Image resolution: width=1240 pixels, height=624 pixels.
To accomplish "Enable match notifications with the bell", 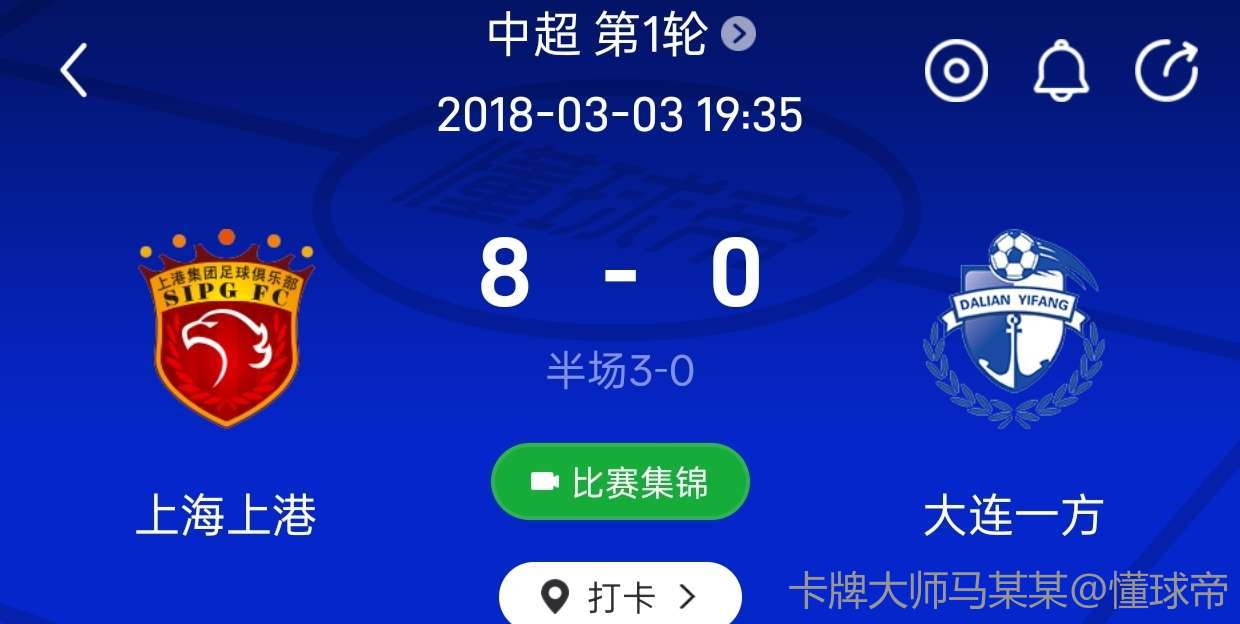I will click(x=1060, y=71).
